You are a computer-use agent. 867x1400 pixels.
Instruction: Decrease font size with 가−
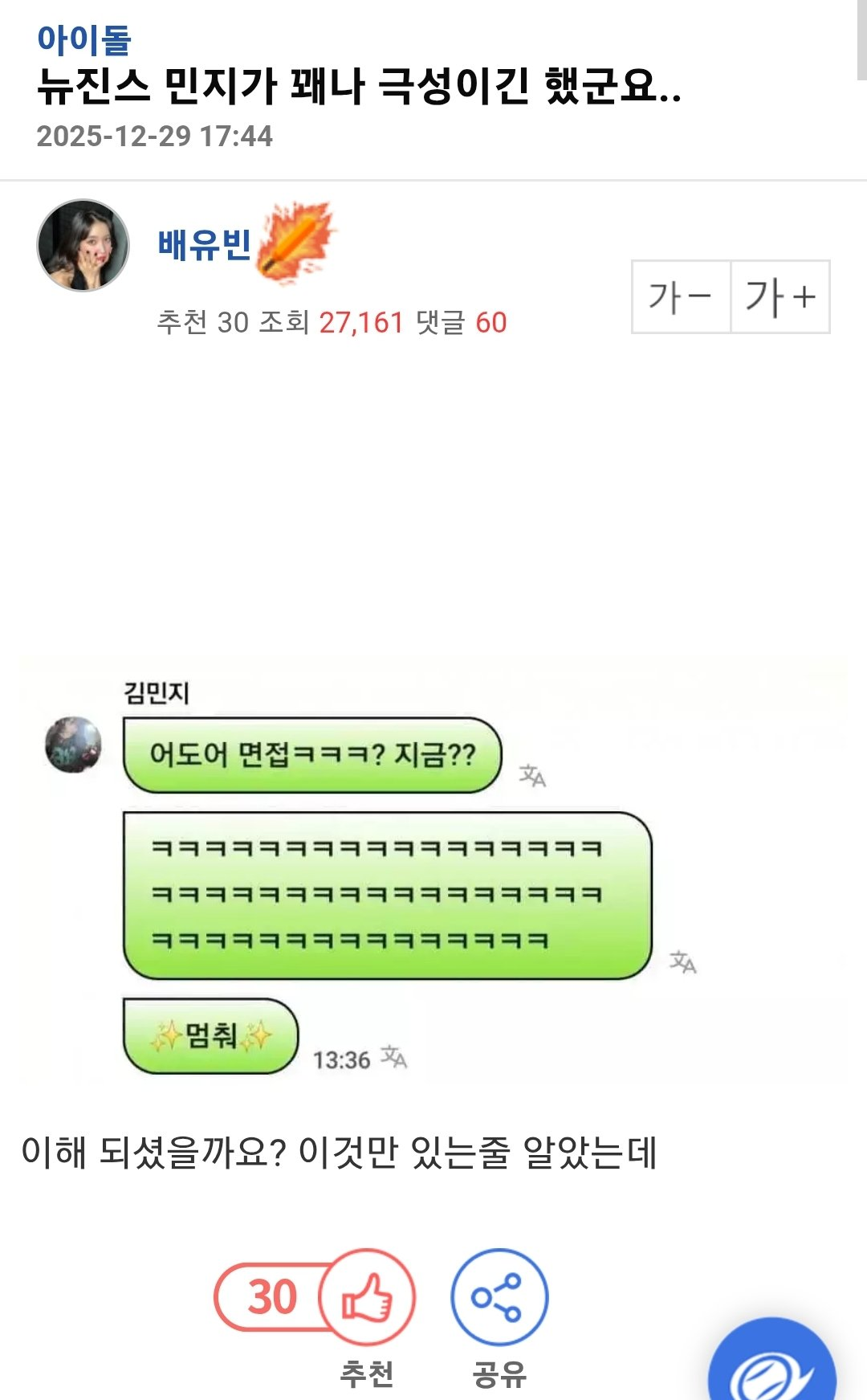point(681,296)
